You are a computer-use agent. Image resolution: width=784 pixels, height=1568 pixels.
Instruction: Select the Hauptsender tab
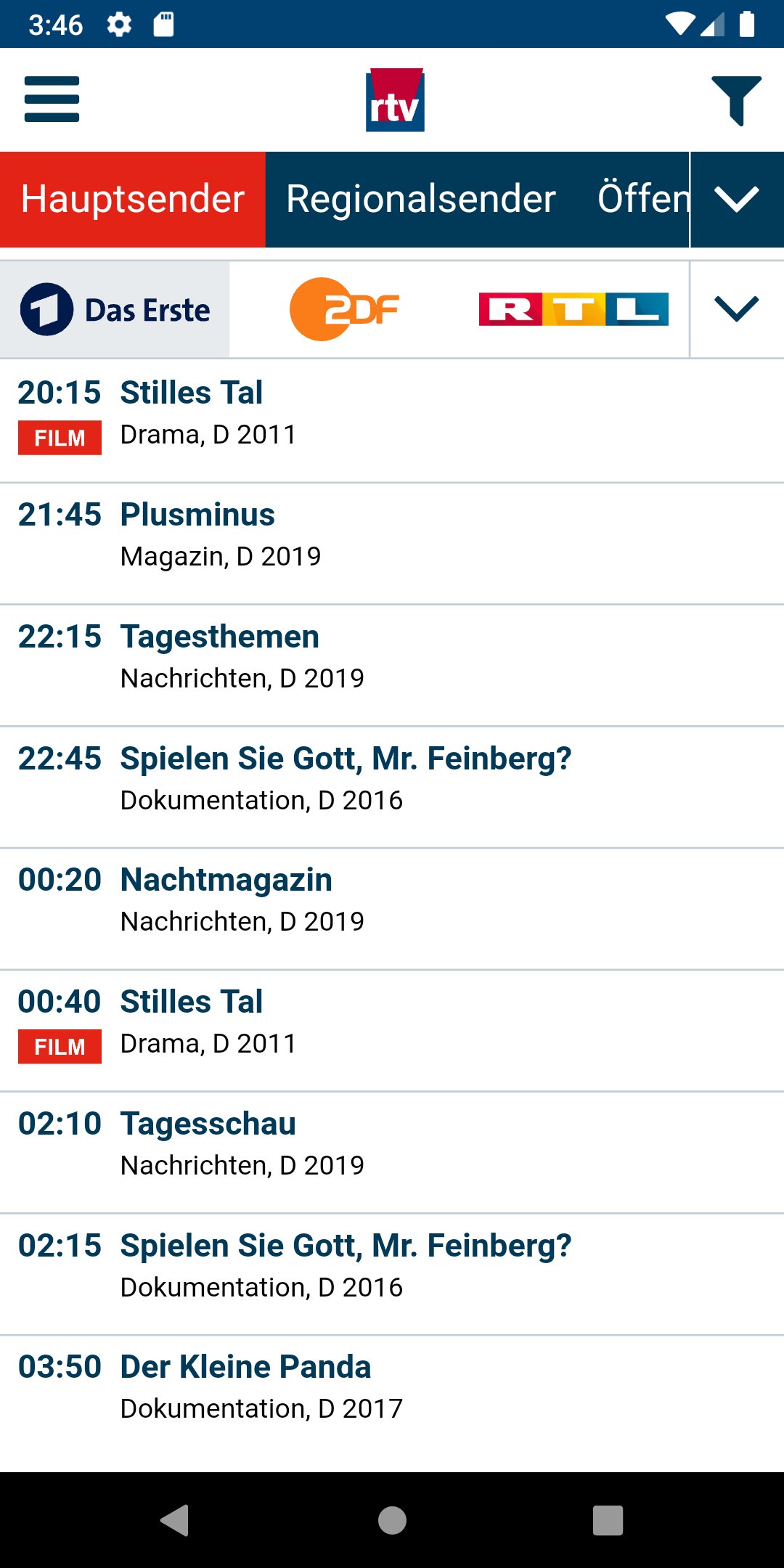coord(133,200)
